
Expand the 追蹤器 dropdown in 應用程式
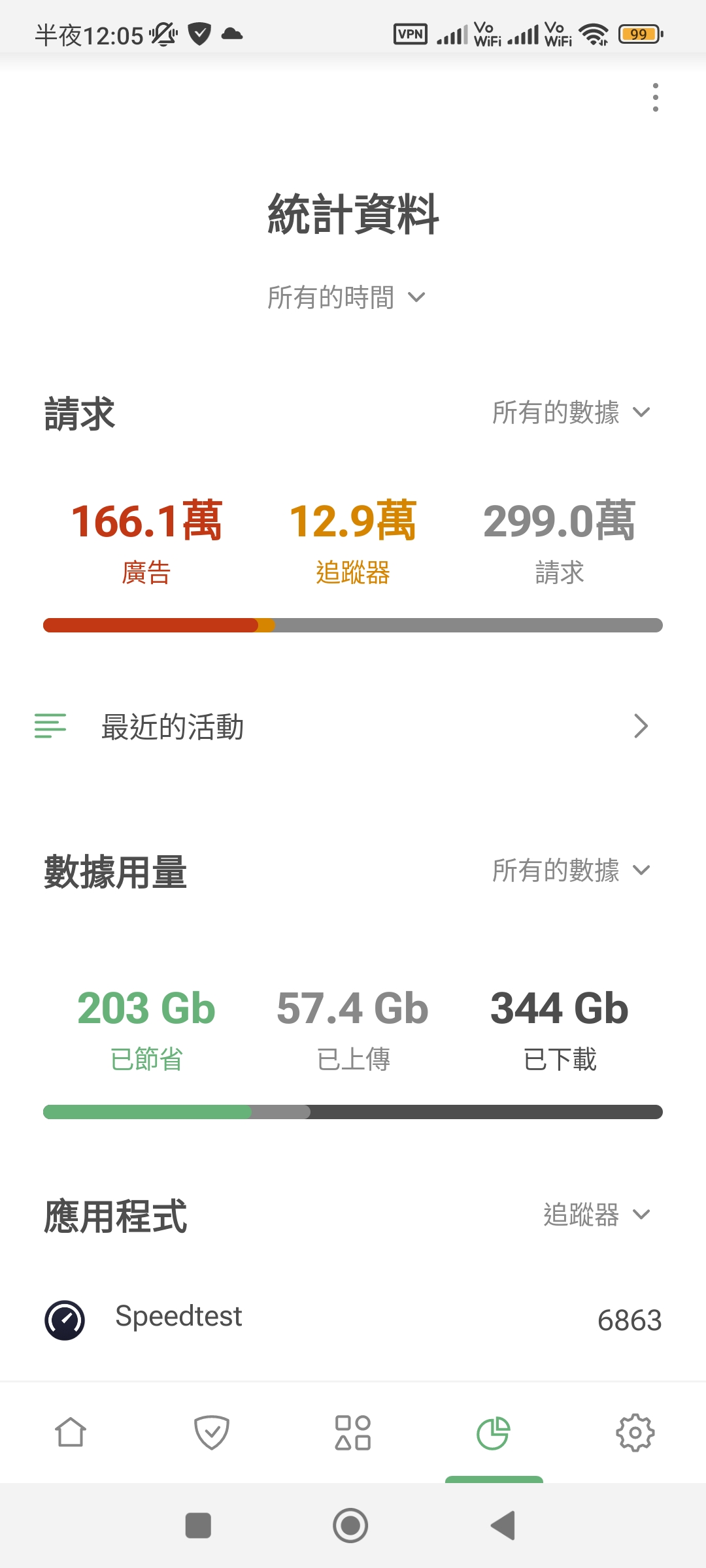[596, 1215]
